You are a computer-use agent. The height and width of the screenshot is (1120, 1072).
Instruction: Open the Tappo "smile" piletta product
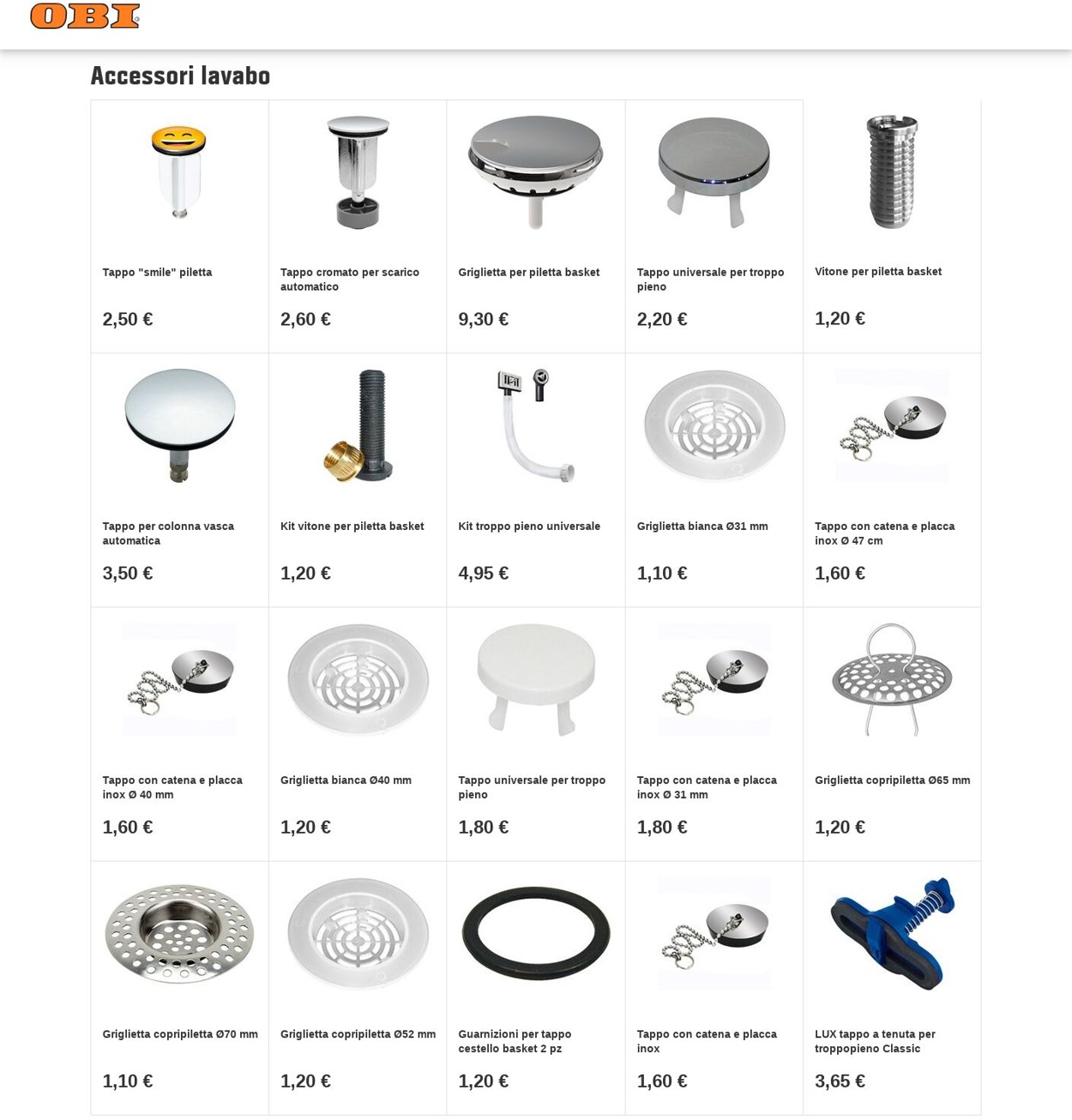click(179, 172)
